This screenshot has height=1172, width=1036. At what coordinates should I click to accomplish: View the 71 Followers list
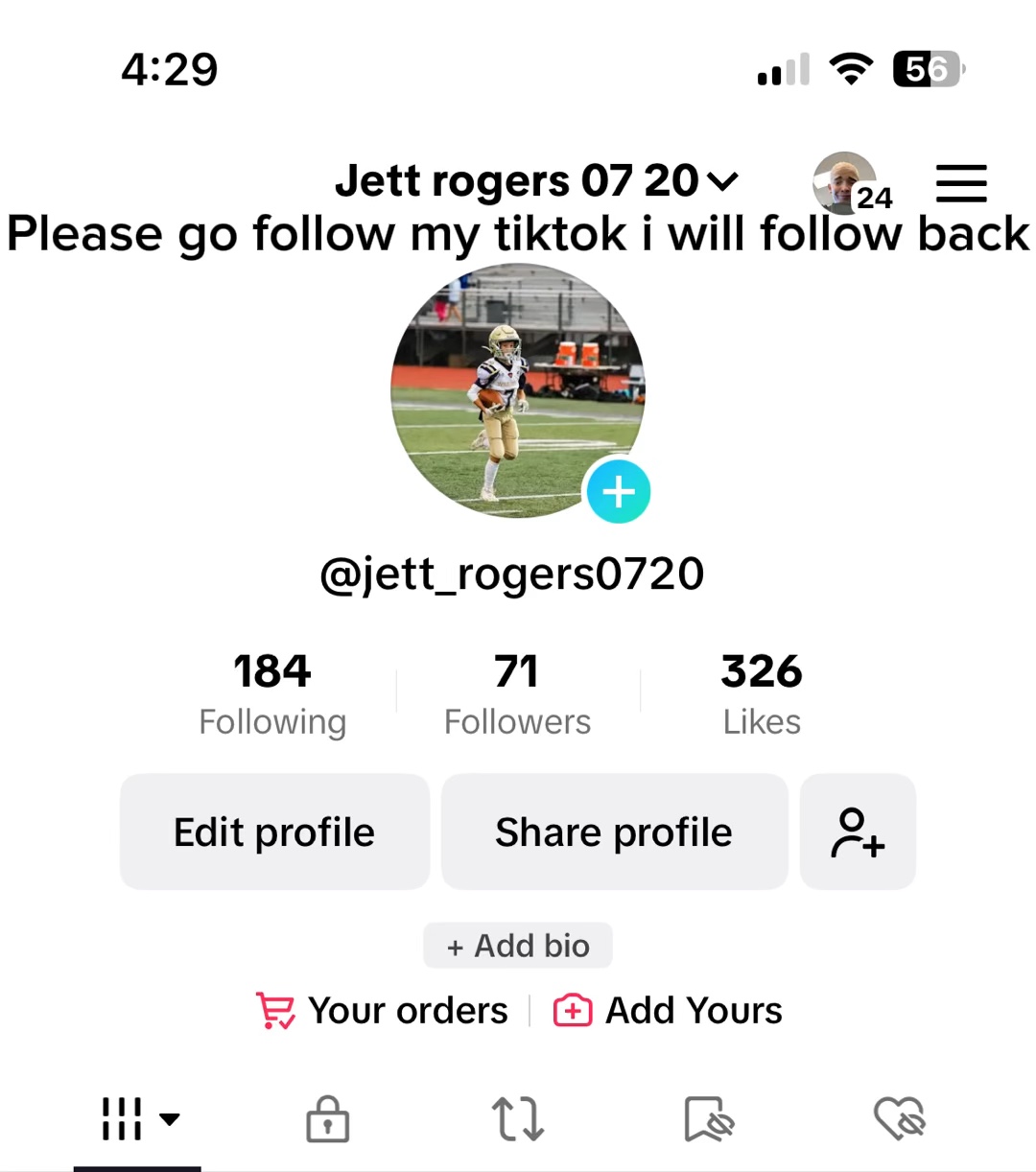click(517, 694)
